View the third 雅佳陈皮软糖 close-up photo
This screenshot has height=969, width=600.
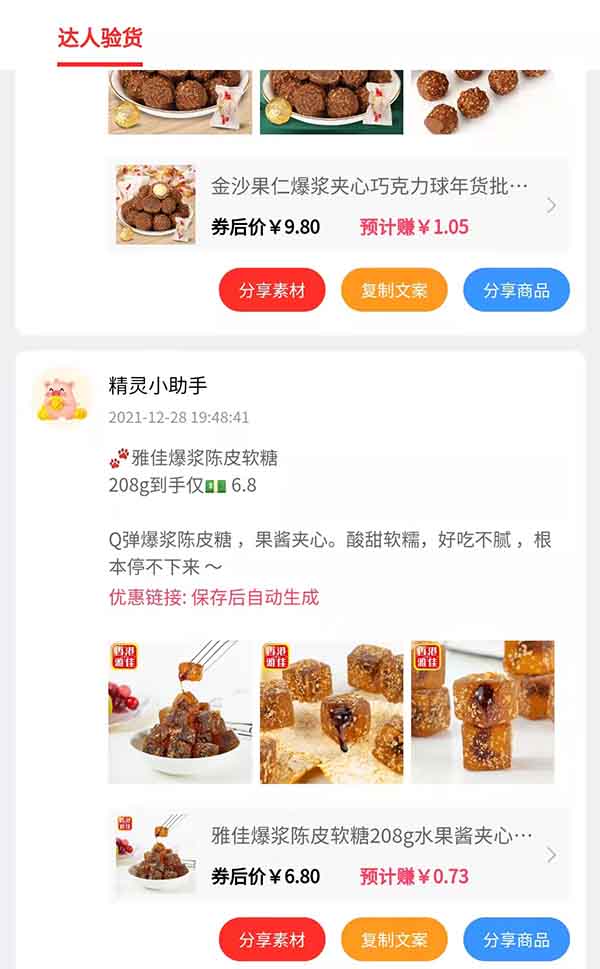pyautogui.click(x=483, y=712)
